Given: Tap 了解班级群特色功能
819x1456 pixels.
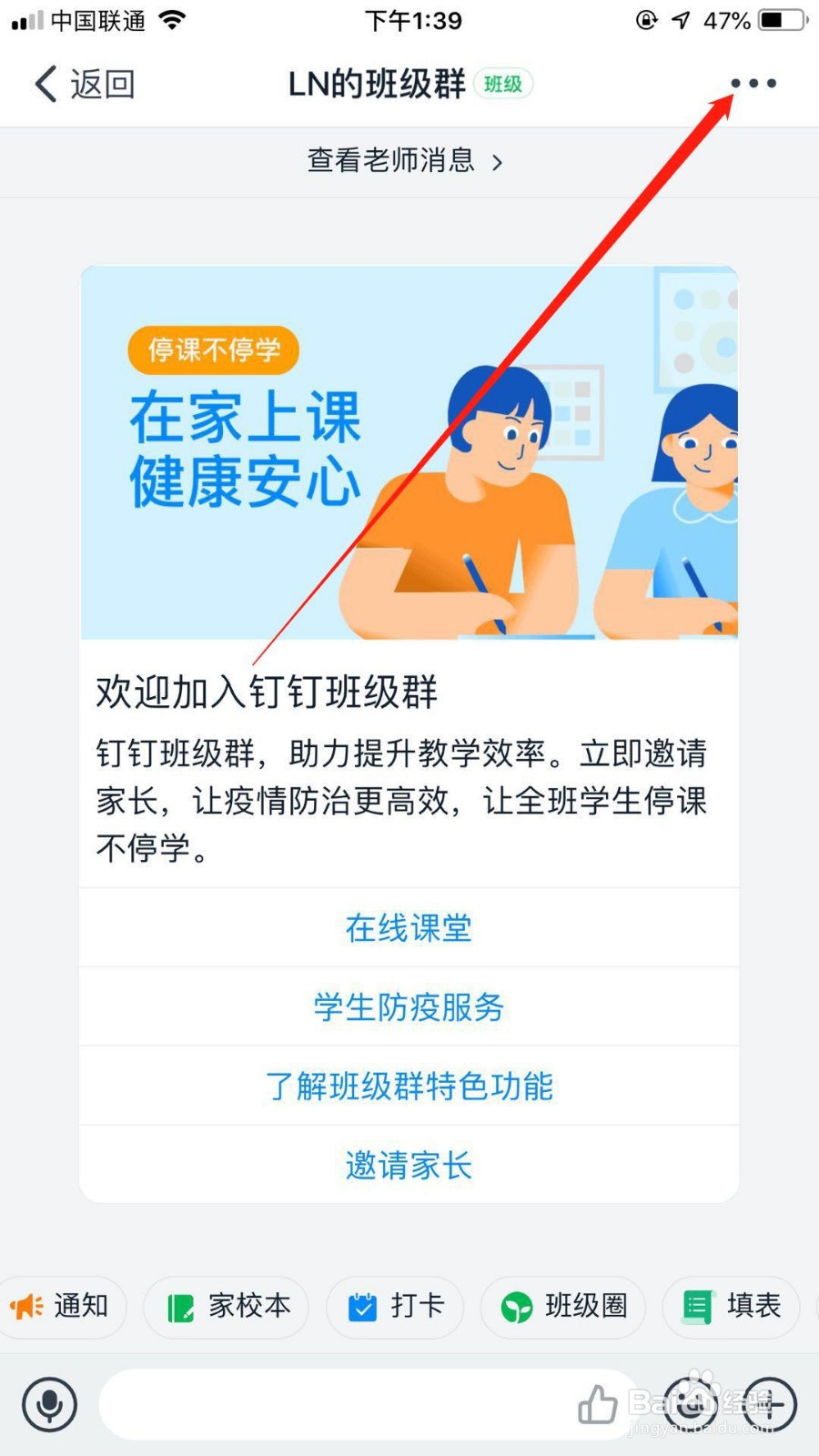Looking at the screenshot, I should [408, 1086].
